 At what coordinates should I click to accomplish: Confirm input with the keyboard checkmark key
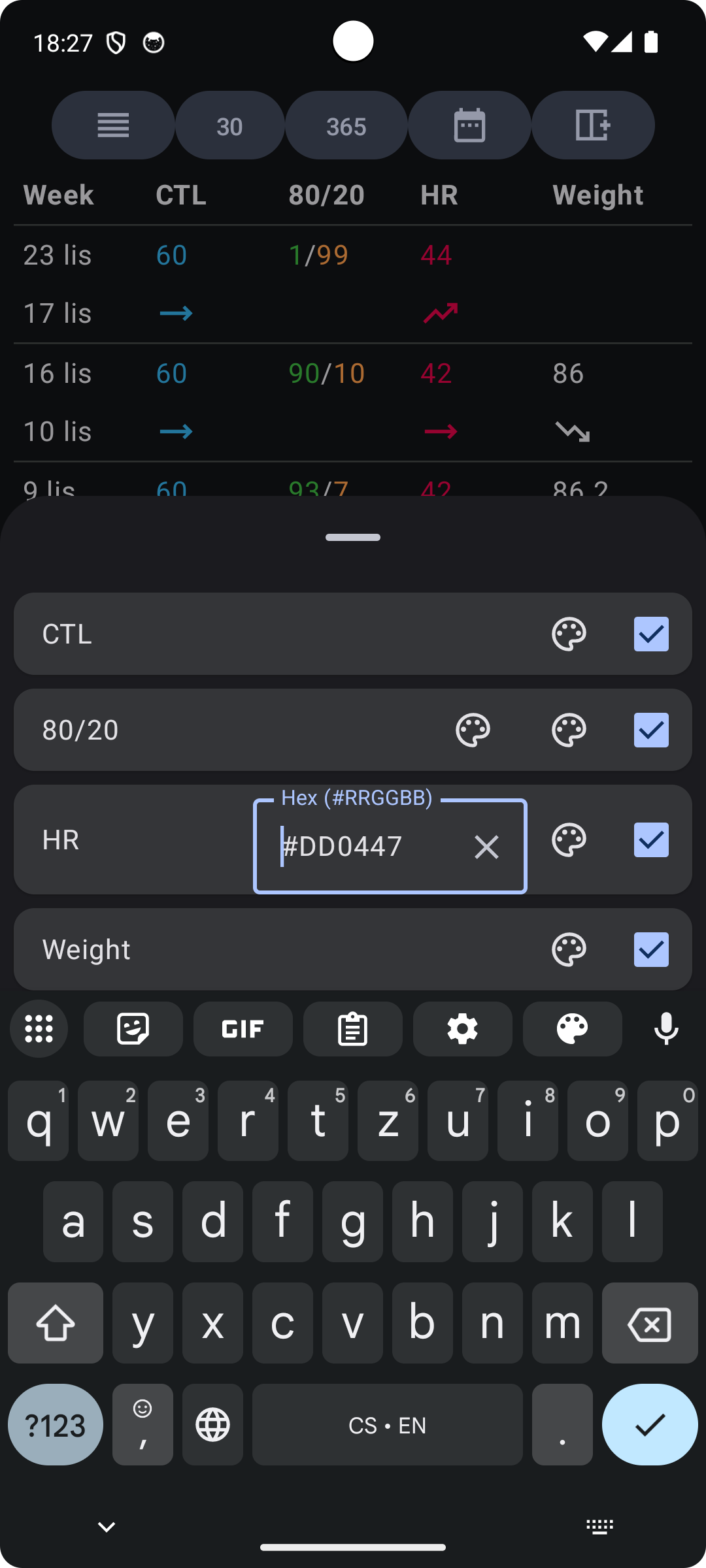[x=649, y=1425]
